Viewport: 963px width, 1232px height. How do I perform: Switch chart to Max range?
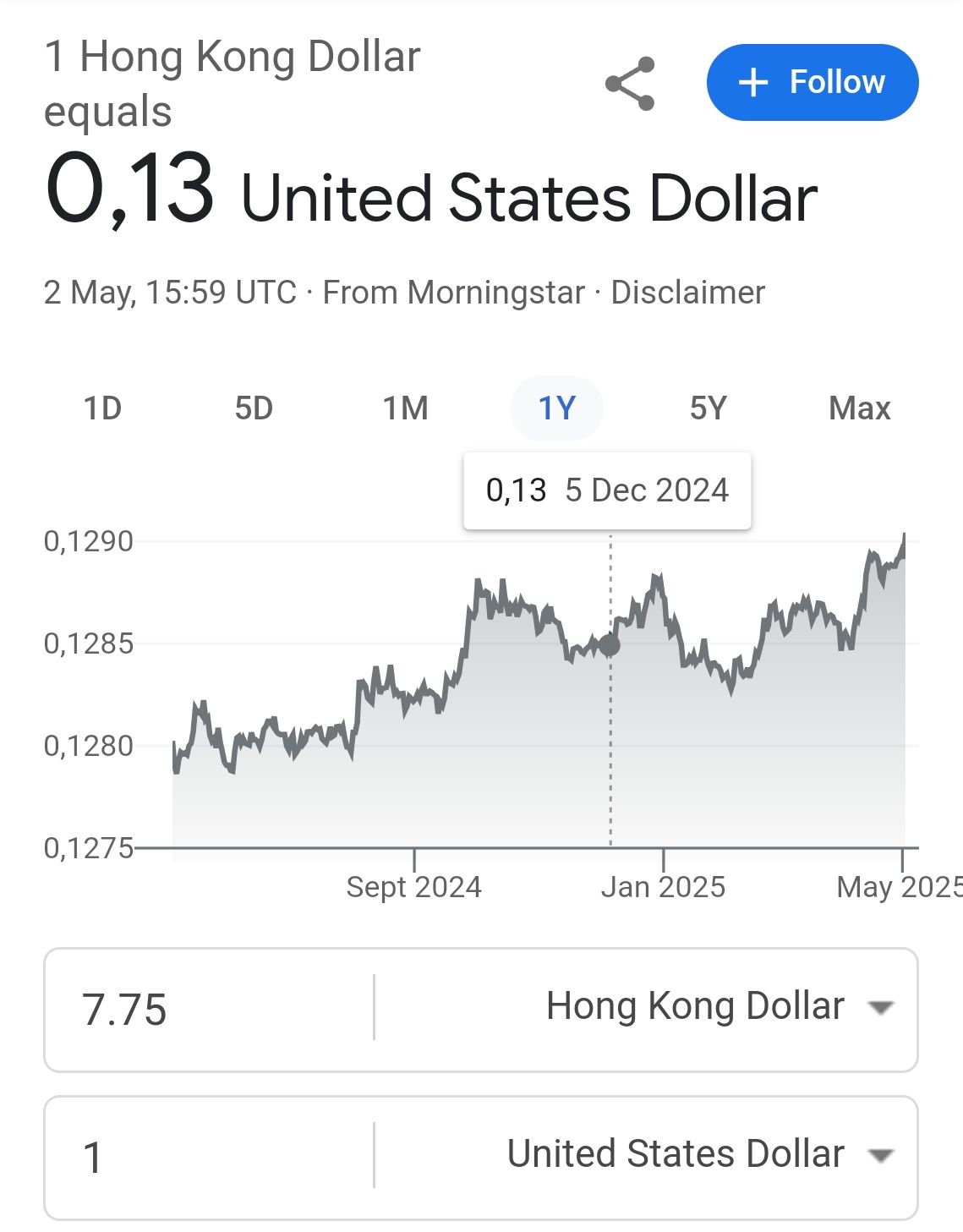click(x=859, y=409)
